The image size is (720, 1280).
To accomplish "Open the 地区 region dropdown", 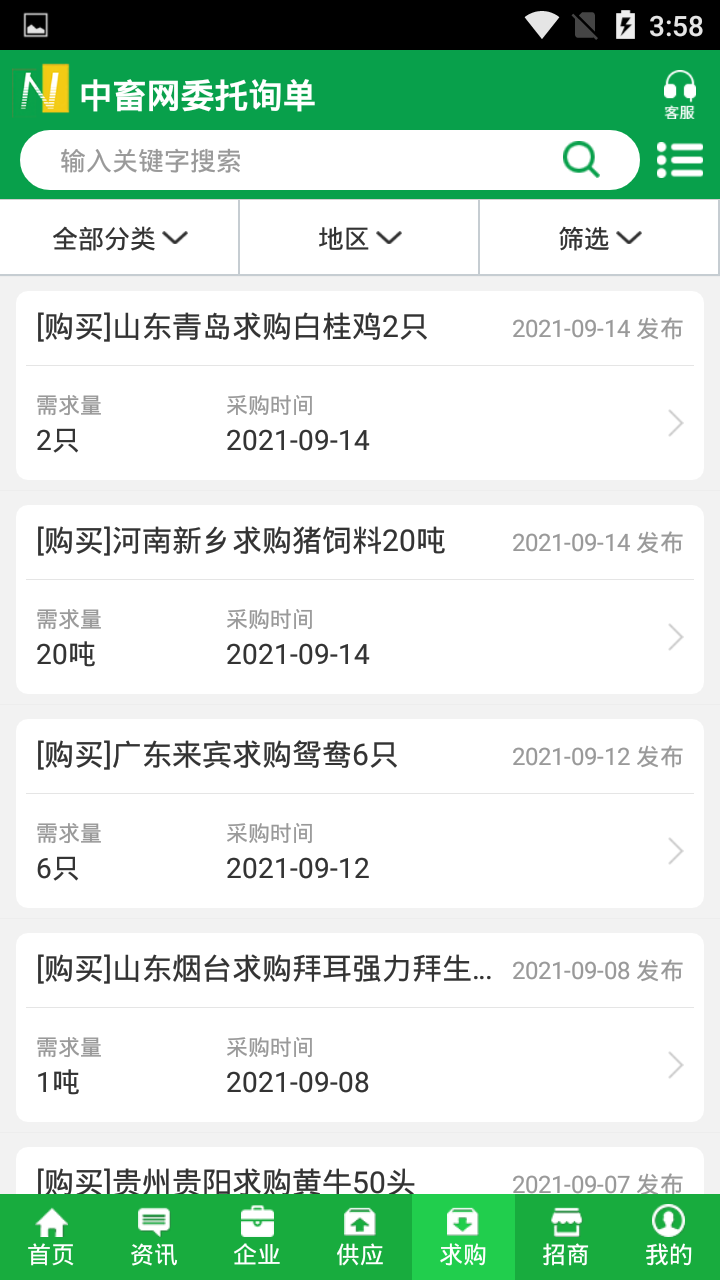I will 358,237.
